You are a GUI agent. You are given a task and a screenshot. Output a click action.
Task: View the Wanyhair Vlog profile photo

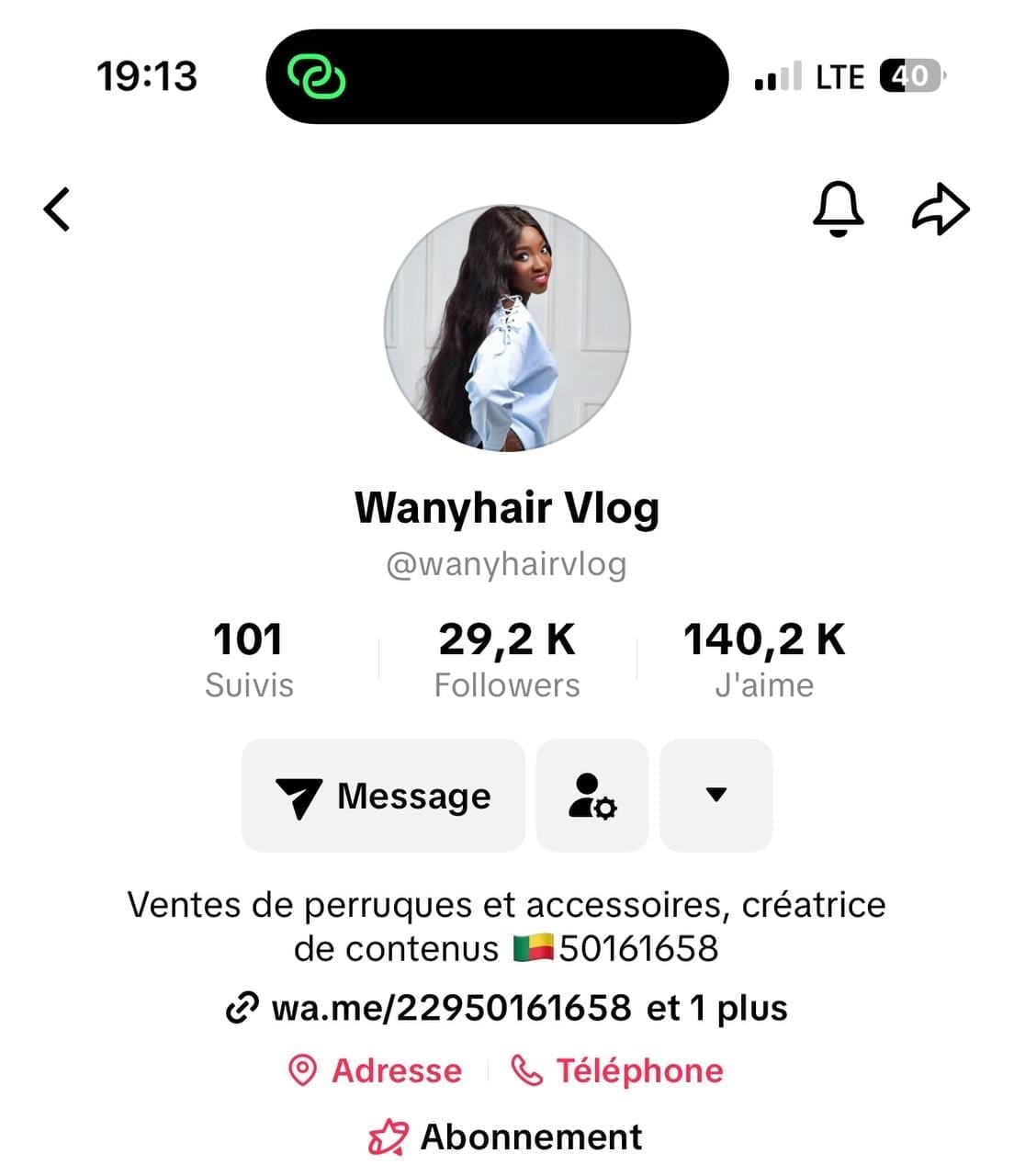pyautogui.click(x=507, y=328)
